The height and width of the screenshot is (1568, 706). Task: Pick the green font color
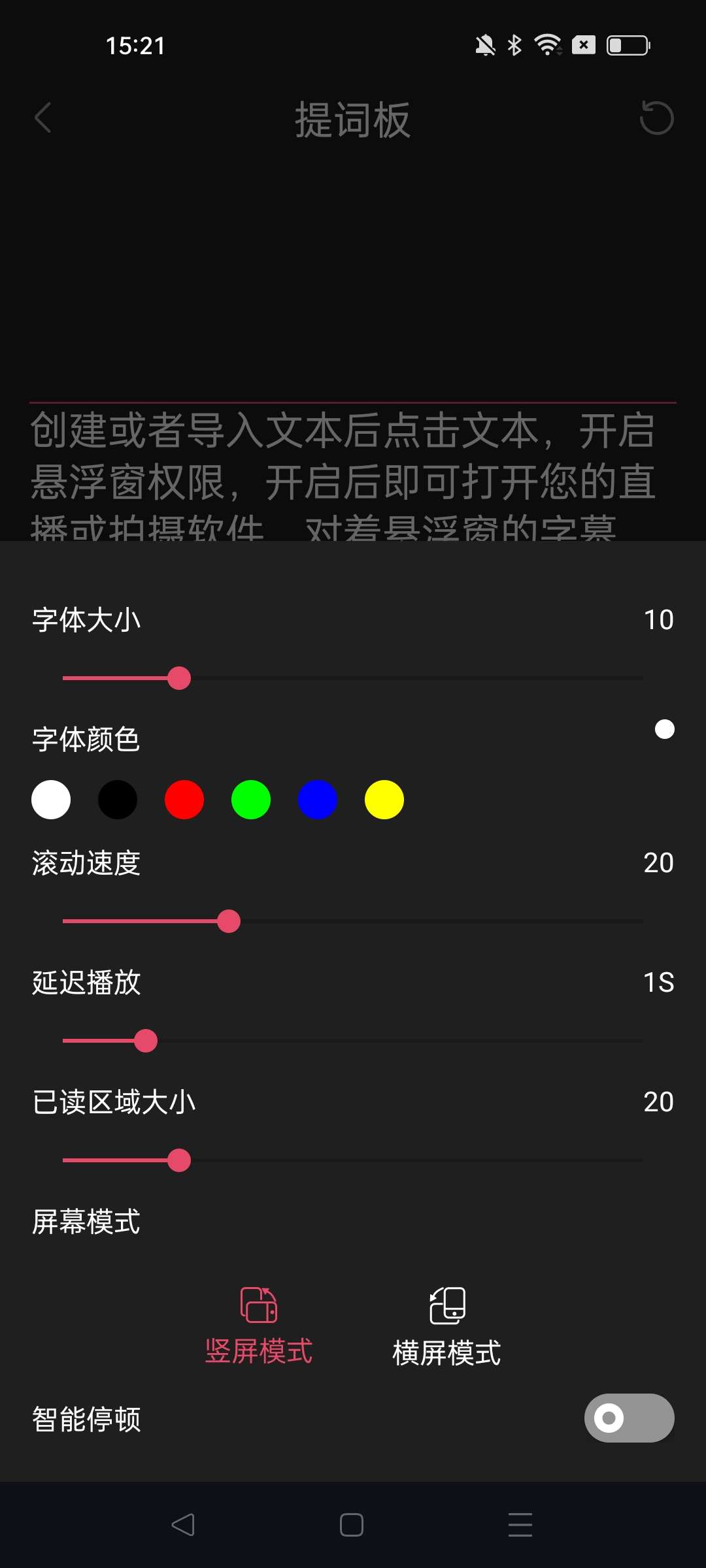[x=251, y=800]
